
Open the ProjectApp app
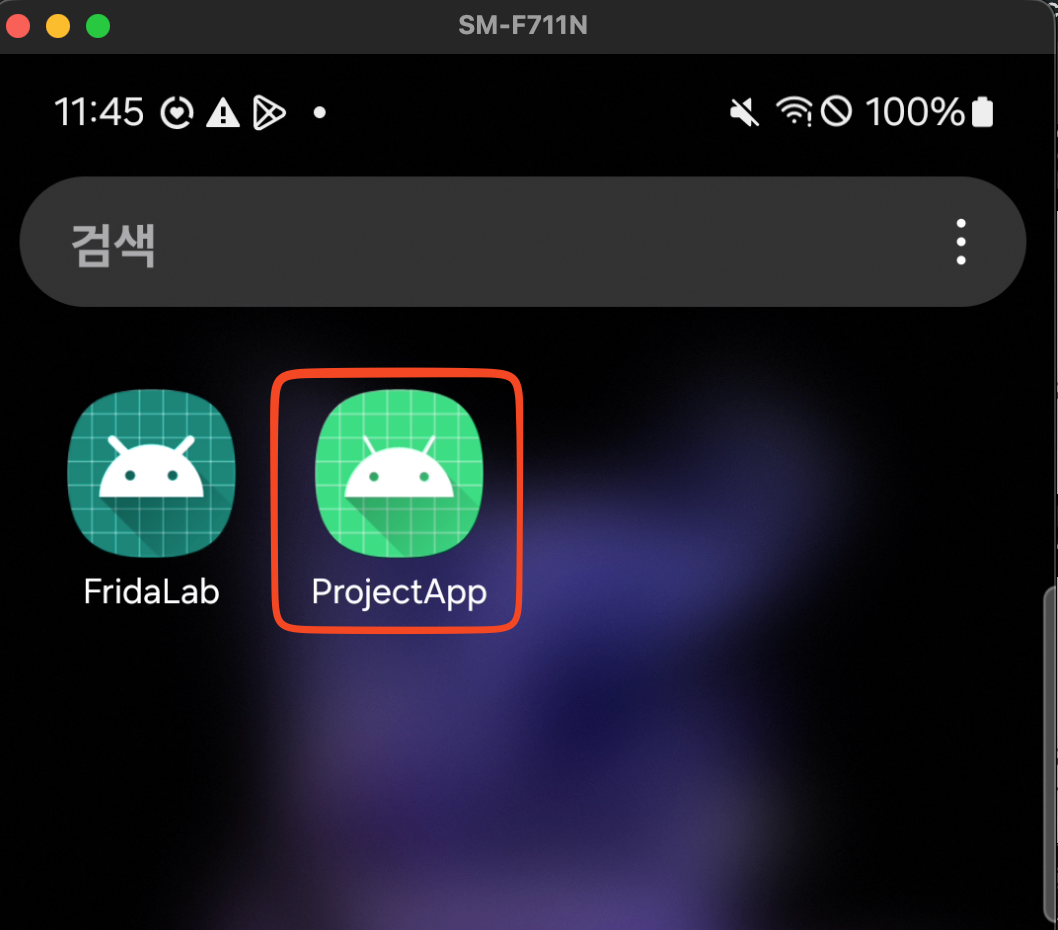pos(398,473)
